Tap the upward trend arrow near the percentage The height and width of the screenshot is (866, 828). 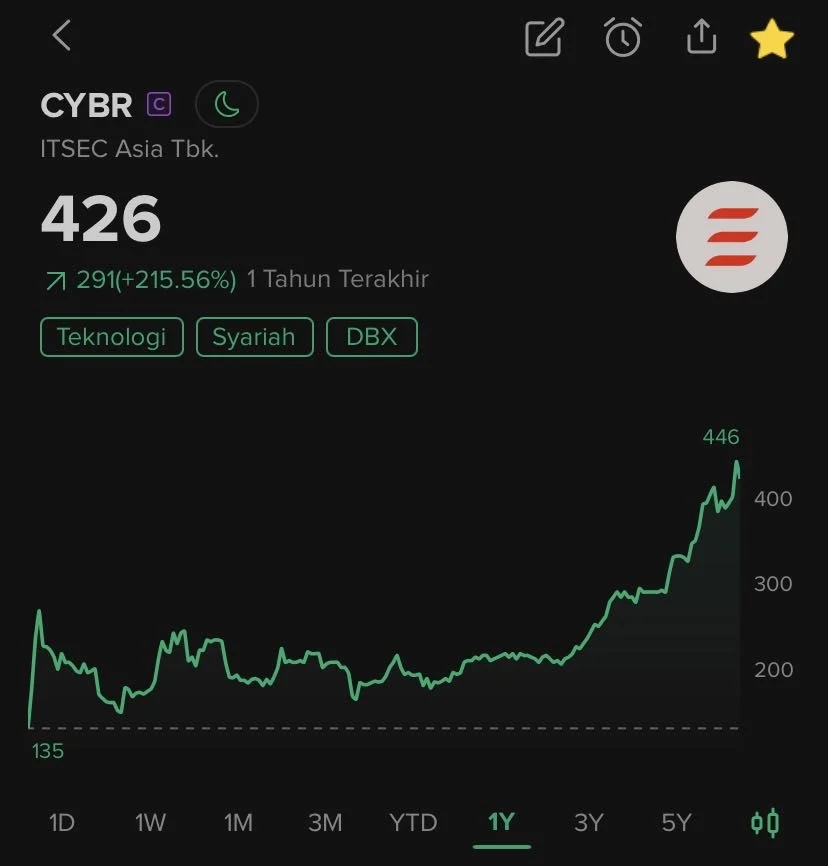coord(54,280)
